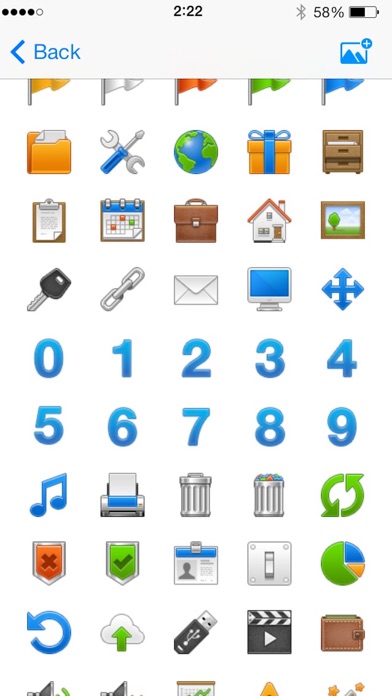Pick the brown wallet icon
The image size is (392, 696).
point(342,633)
